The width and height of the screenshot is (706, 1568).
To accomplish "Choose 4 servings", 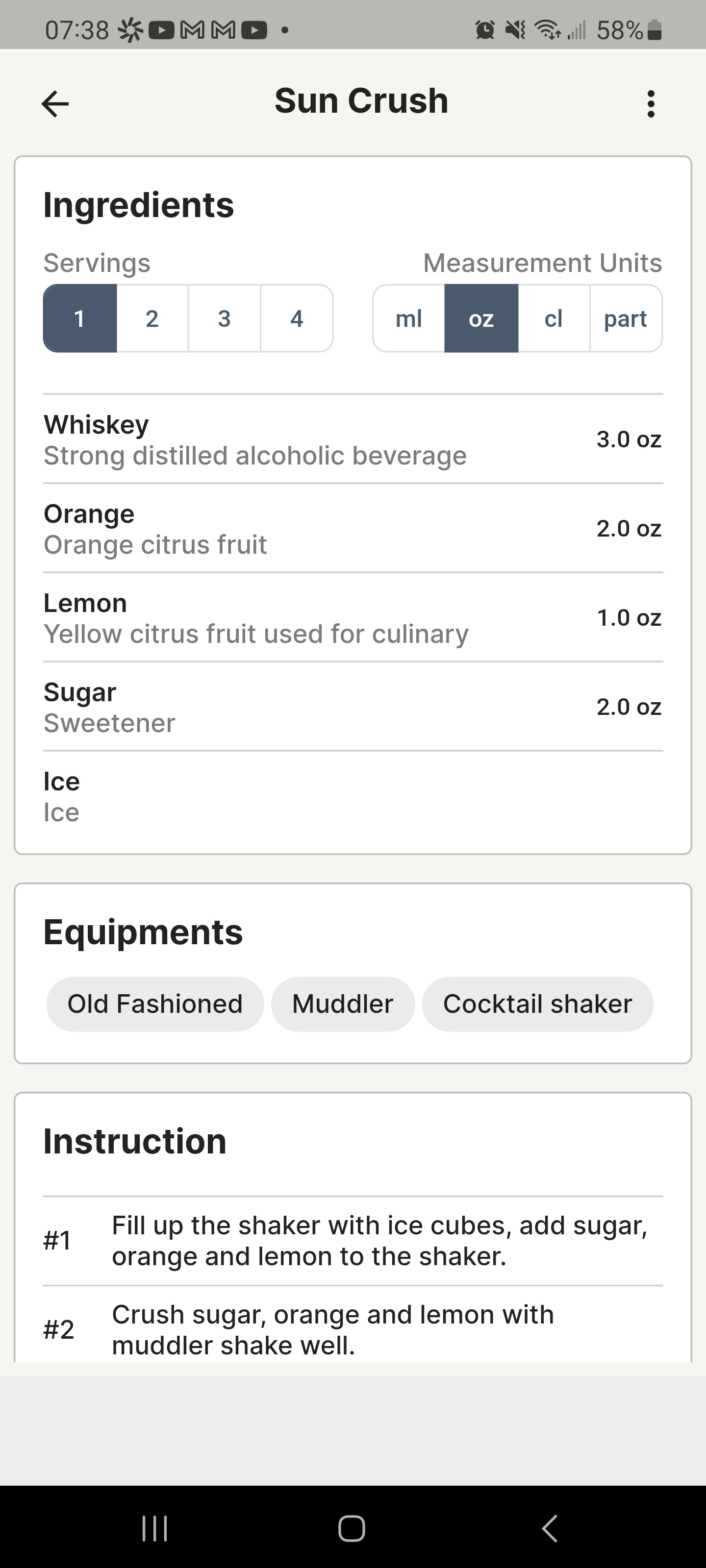I will [x=297, y=318].
